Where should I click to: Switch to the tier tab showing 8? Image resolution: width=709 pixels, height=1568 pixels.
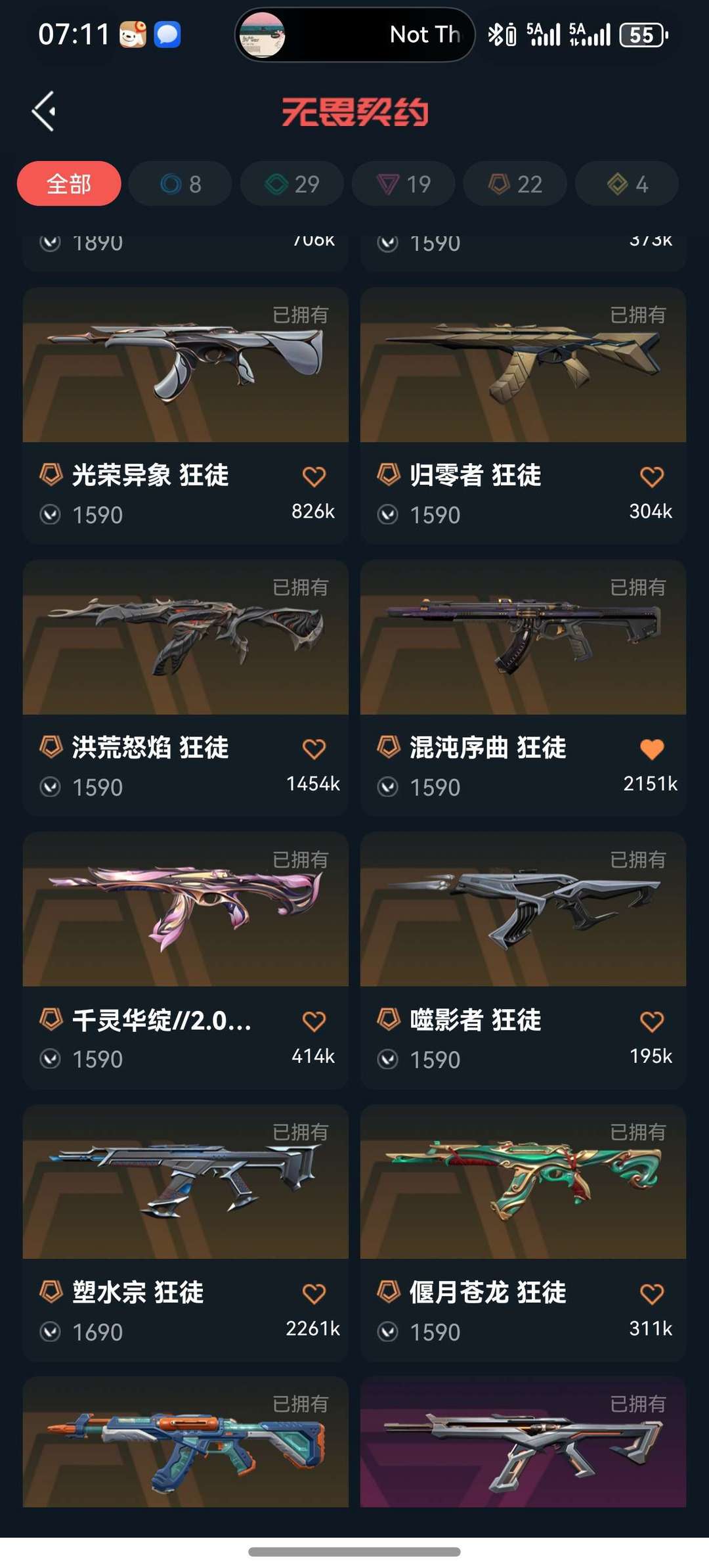click(181, 184)
